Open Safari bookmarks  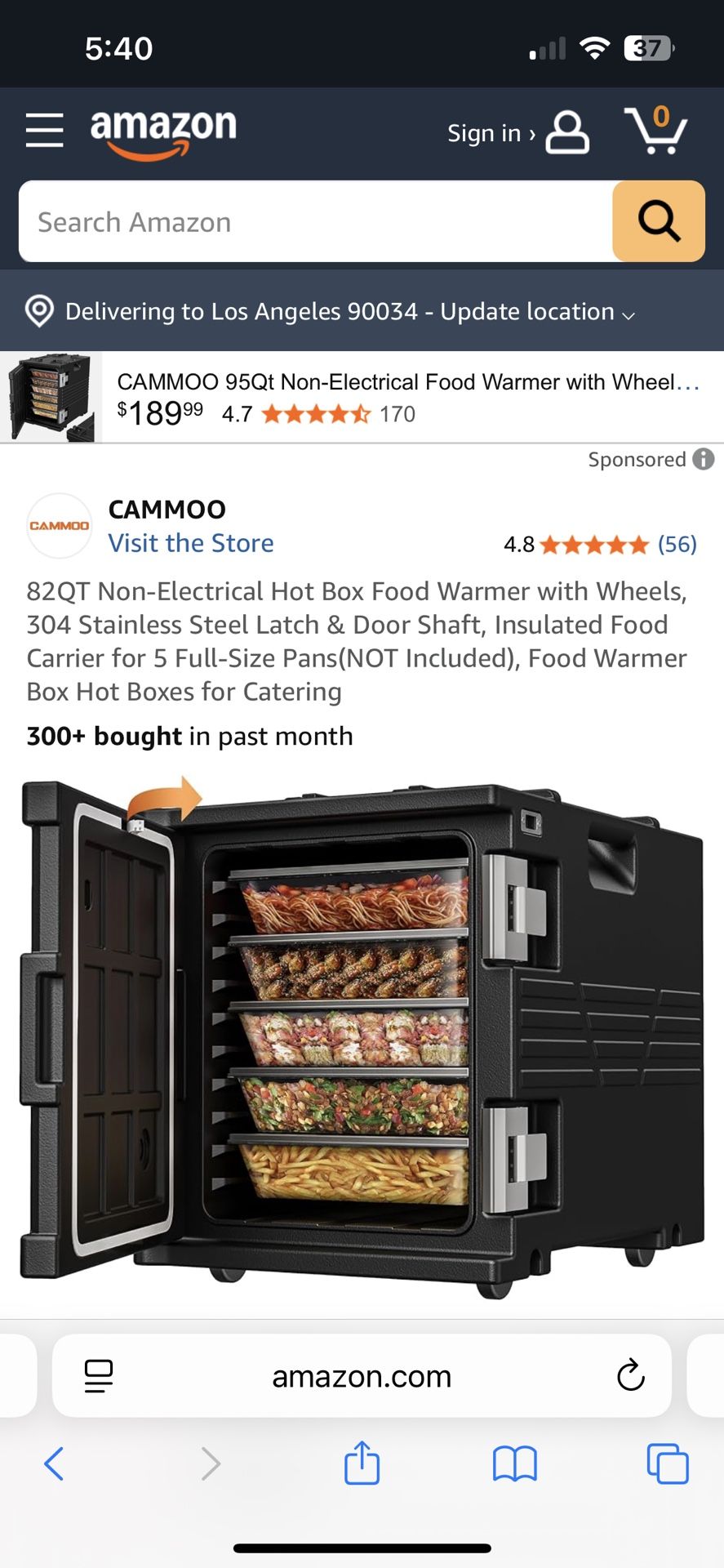point(514,1464)
